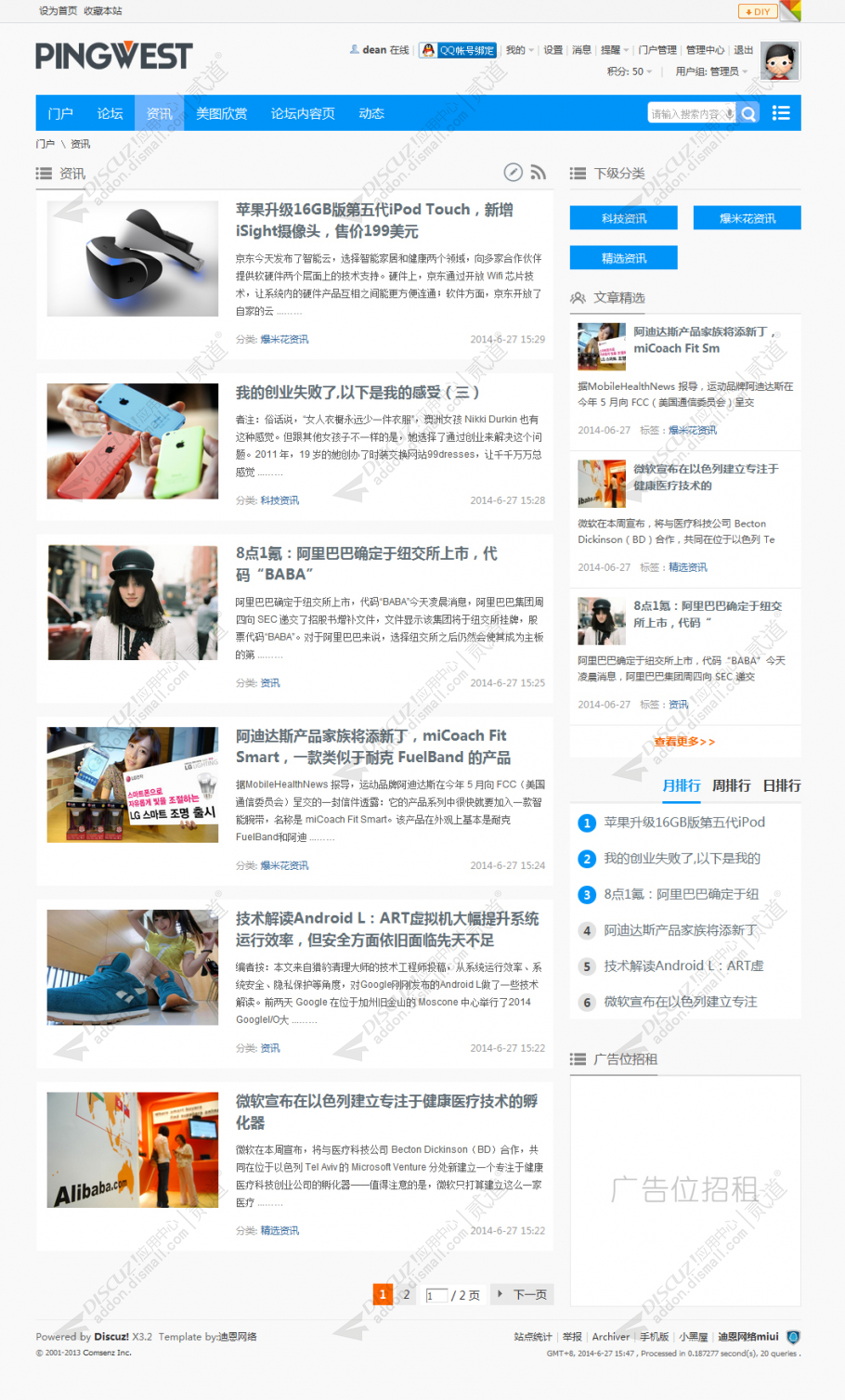Select the 科技资讯 subcategory button
Screen dimensions: 845x1400
click(x=624, y=218)
